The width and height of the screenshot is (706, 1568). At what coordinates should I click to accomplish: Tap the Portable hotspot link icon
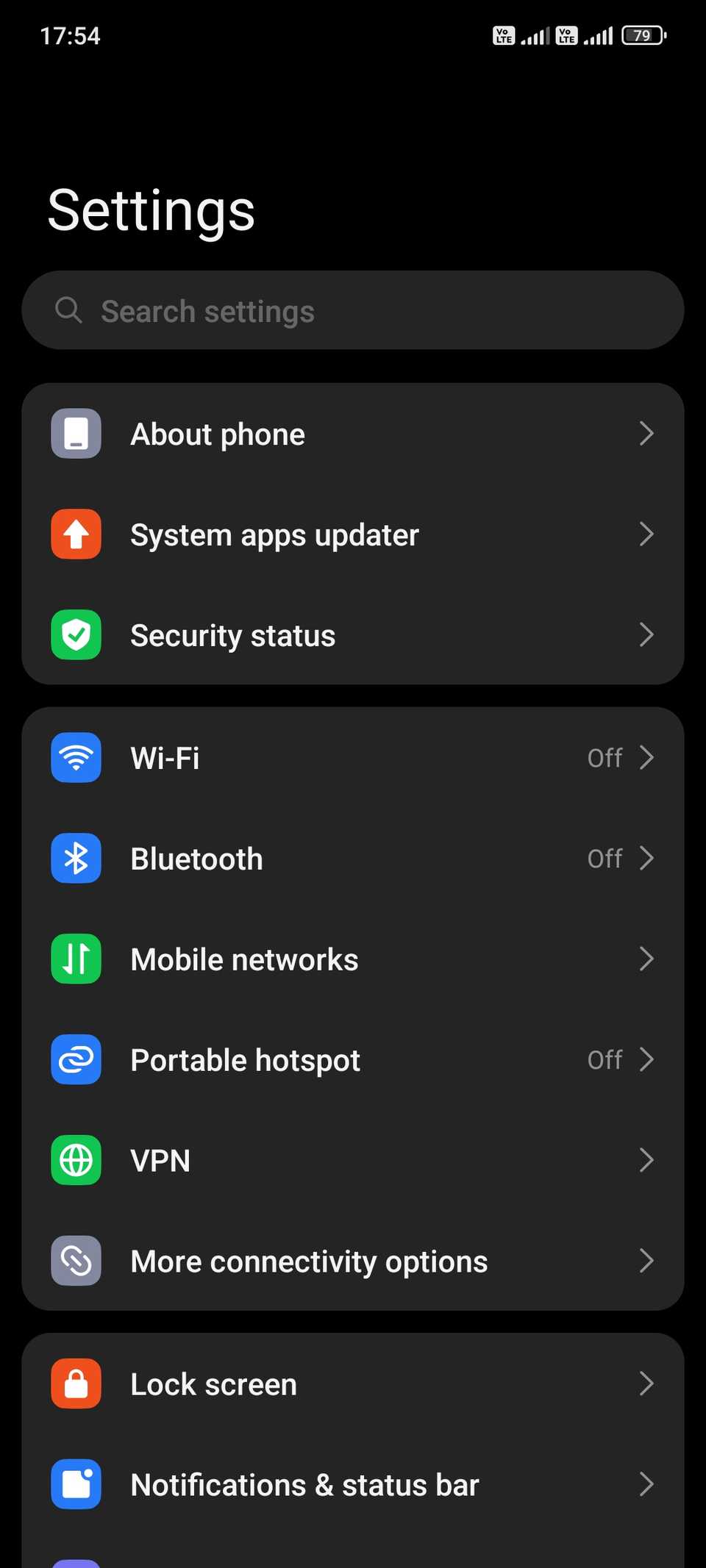pyautogui.click(x=75, y=1059)
